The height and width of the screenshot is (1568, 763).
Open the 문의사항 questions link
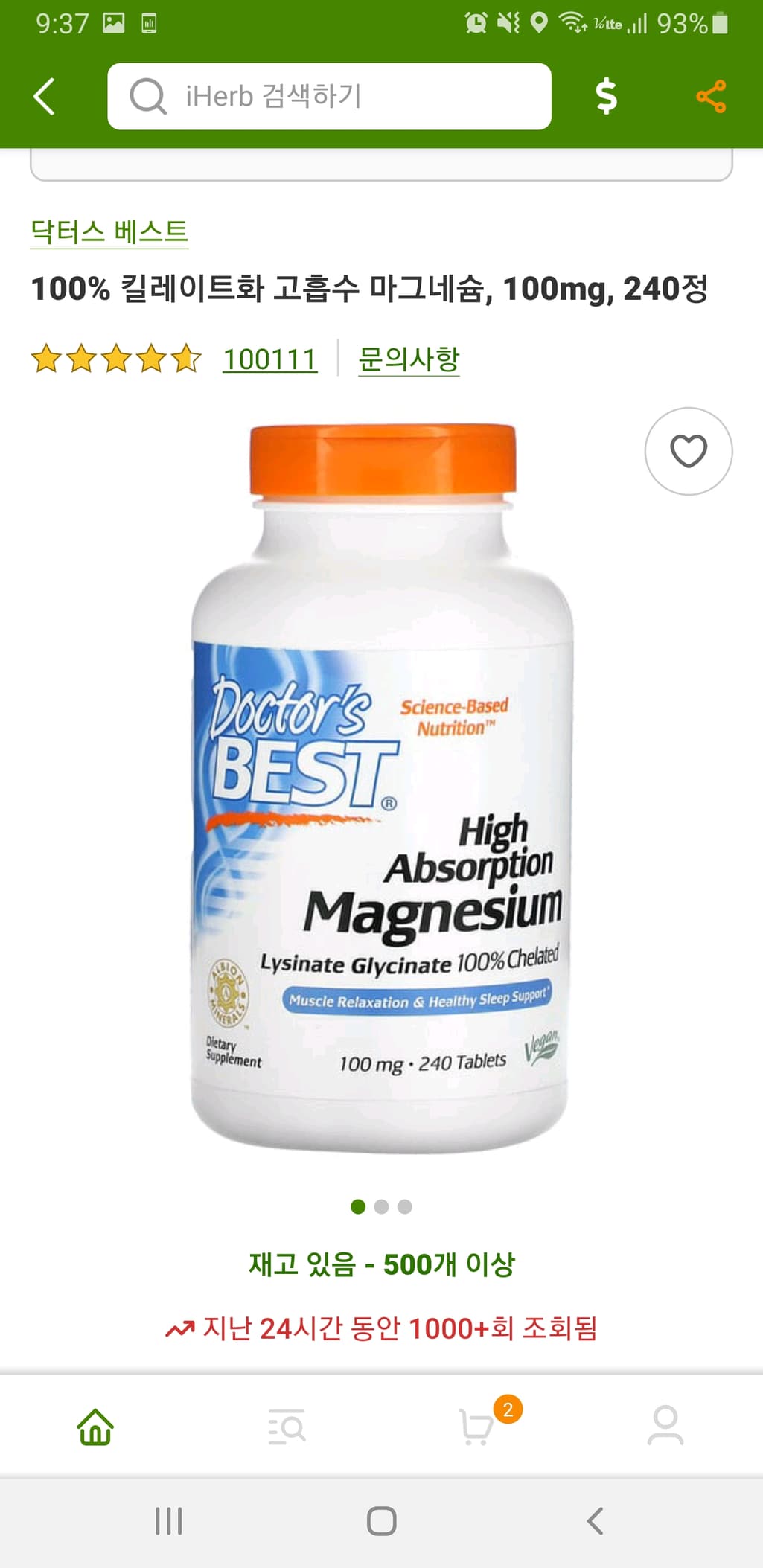pyautogui.click(x=409, y=359)
